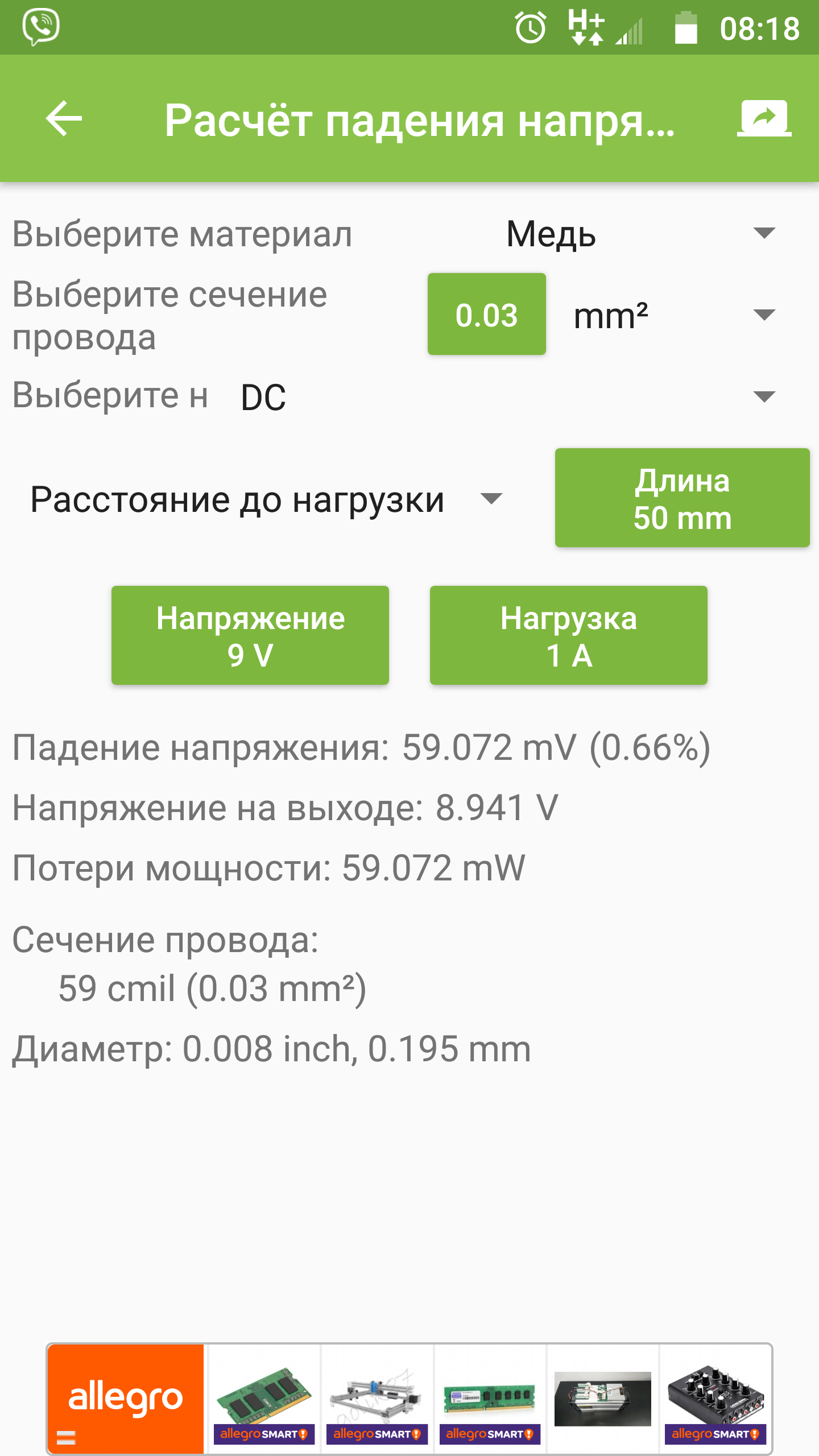The height and width of the screenshot is (1456, 819).
Task: Share the voltage drop calculation
Action: 764,118
